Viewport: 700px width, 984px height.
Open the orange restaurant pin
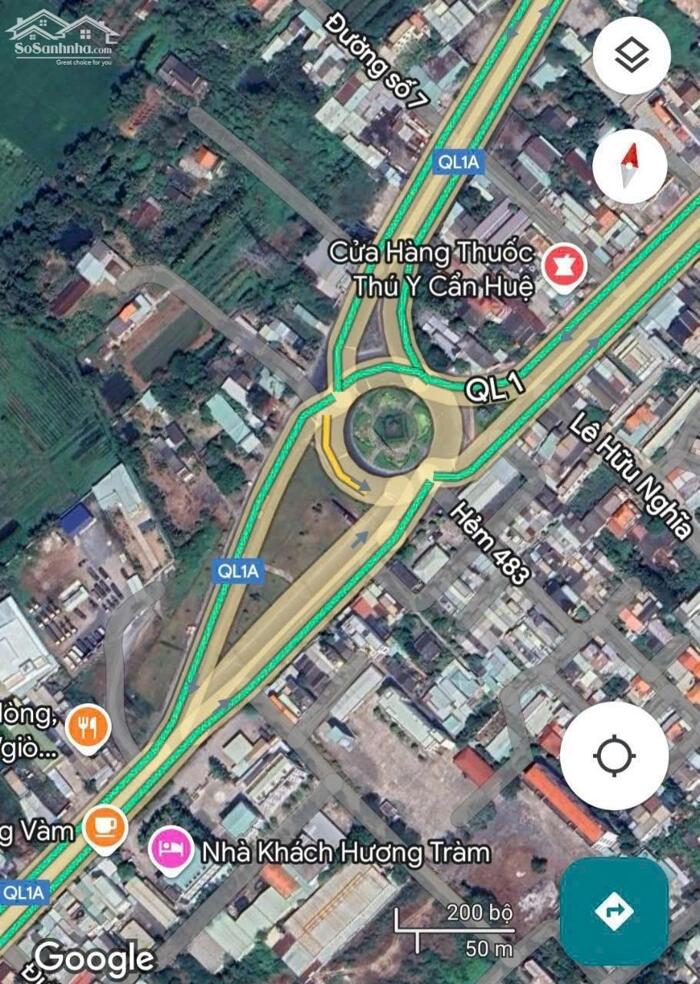88,728
